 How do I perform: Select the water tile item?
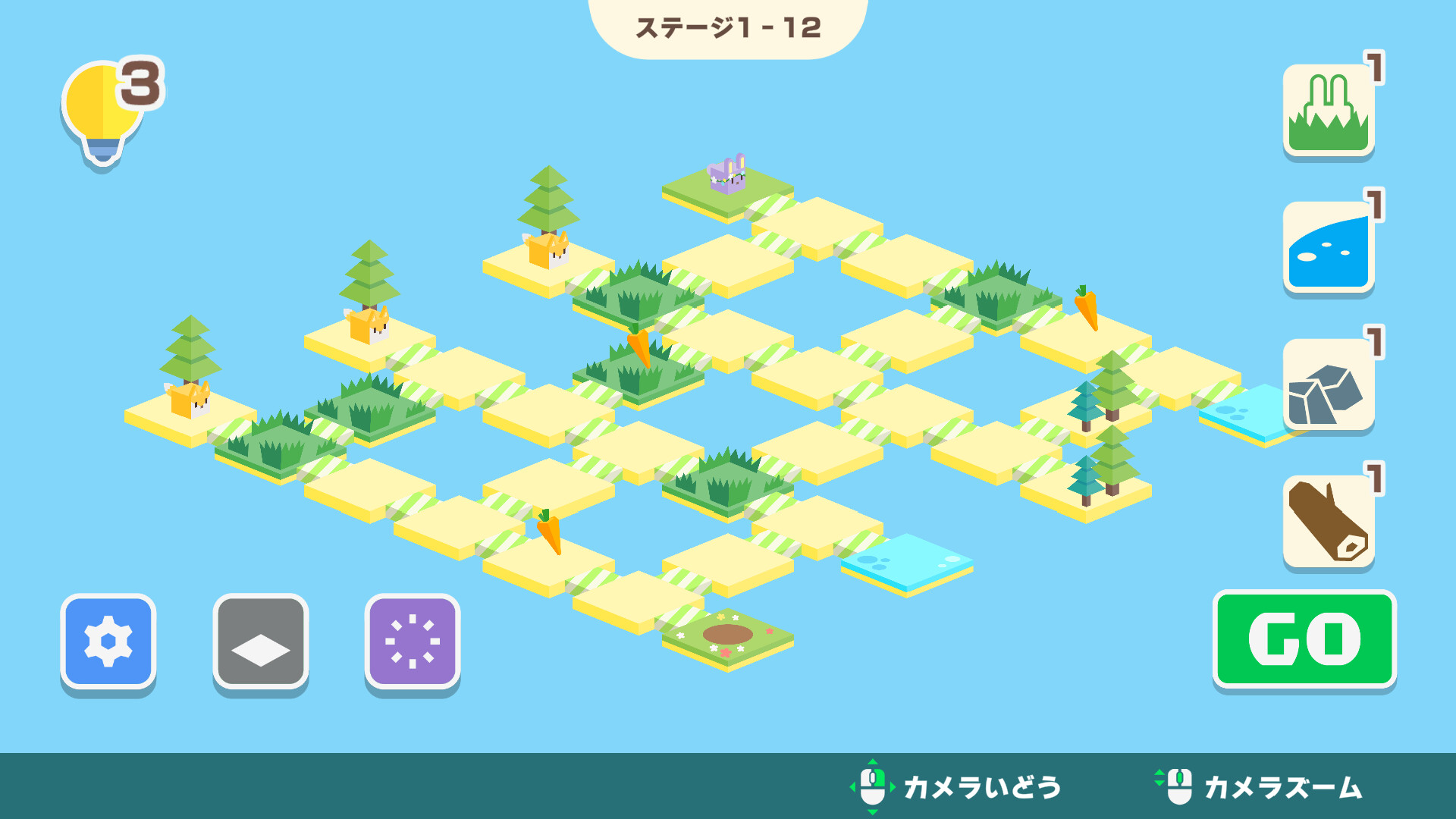pos(1329,247)
